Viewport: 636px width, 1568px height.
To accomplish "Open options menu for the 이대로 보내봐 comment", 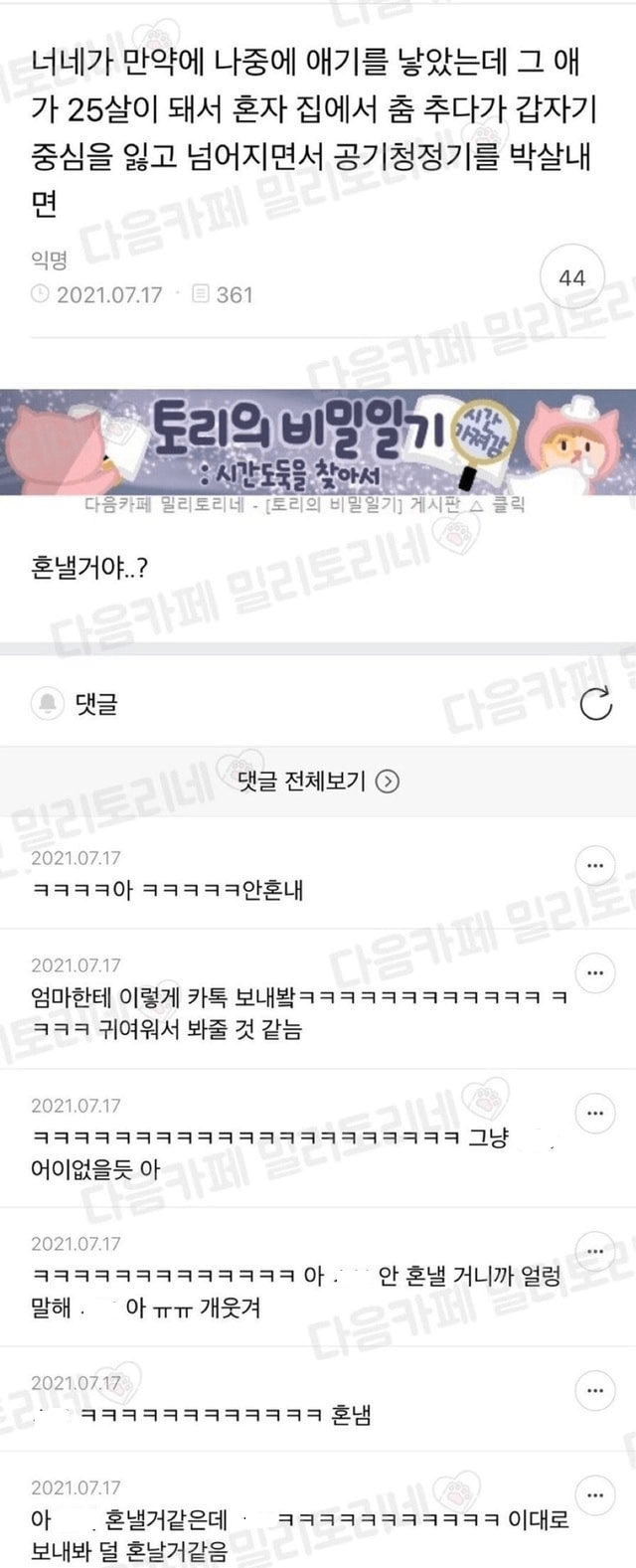I will click(x=595, y=1494).
